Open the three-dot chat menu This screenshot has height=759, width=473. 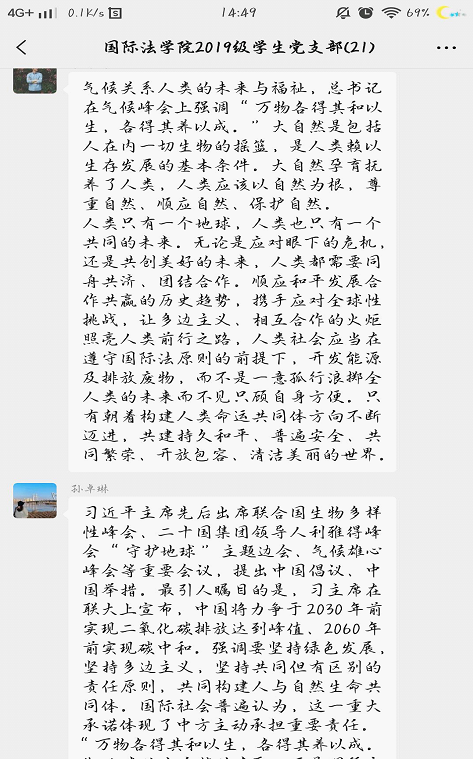click(x=446, y=47)
